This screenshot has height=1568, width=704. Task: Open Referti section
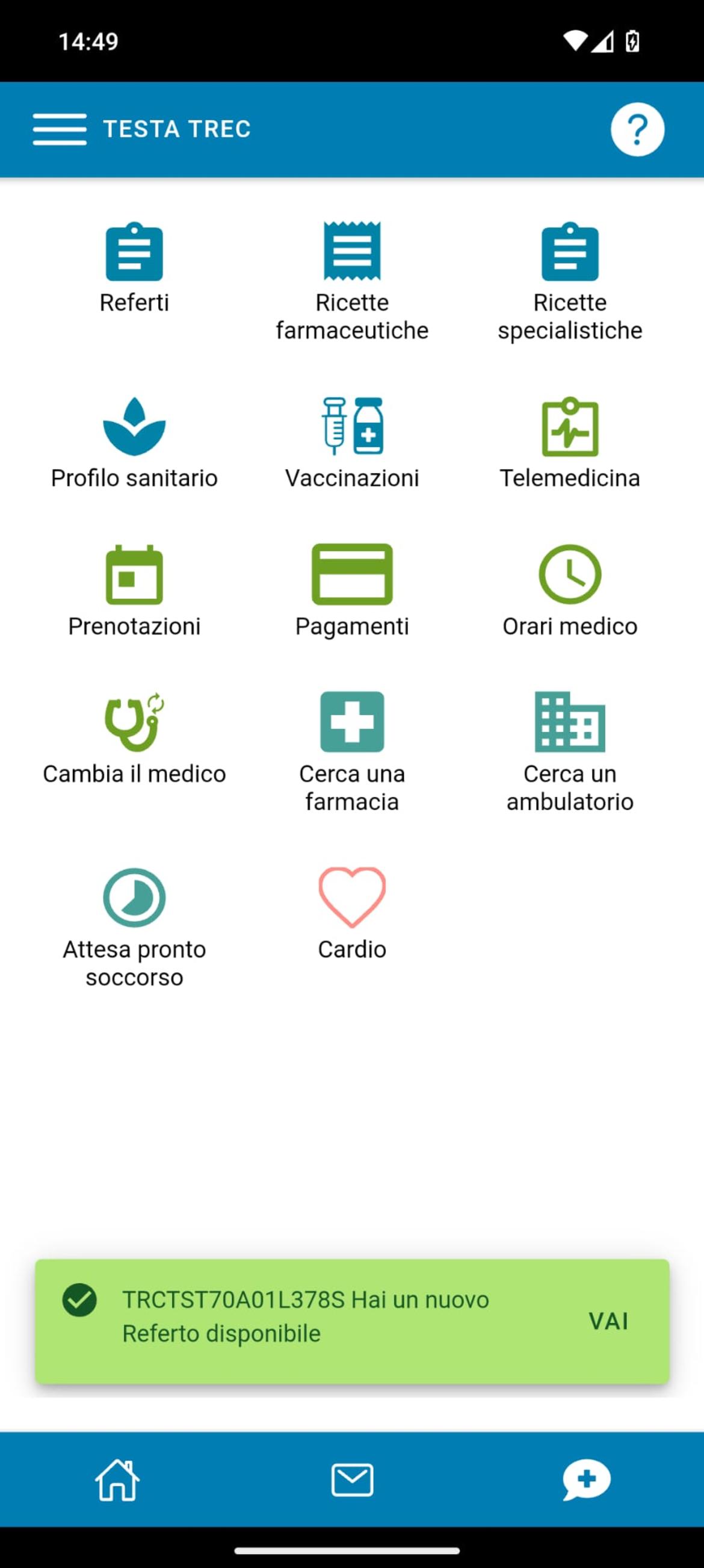tap(134, 268)
